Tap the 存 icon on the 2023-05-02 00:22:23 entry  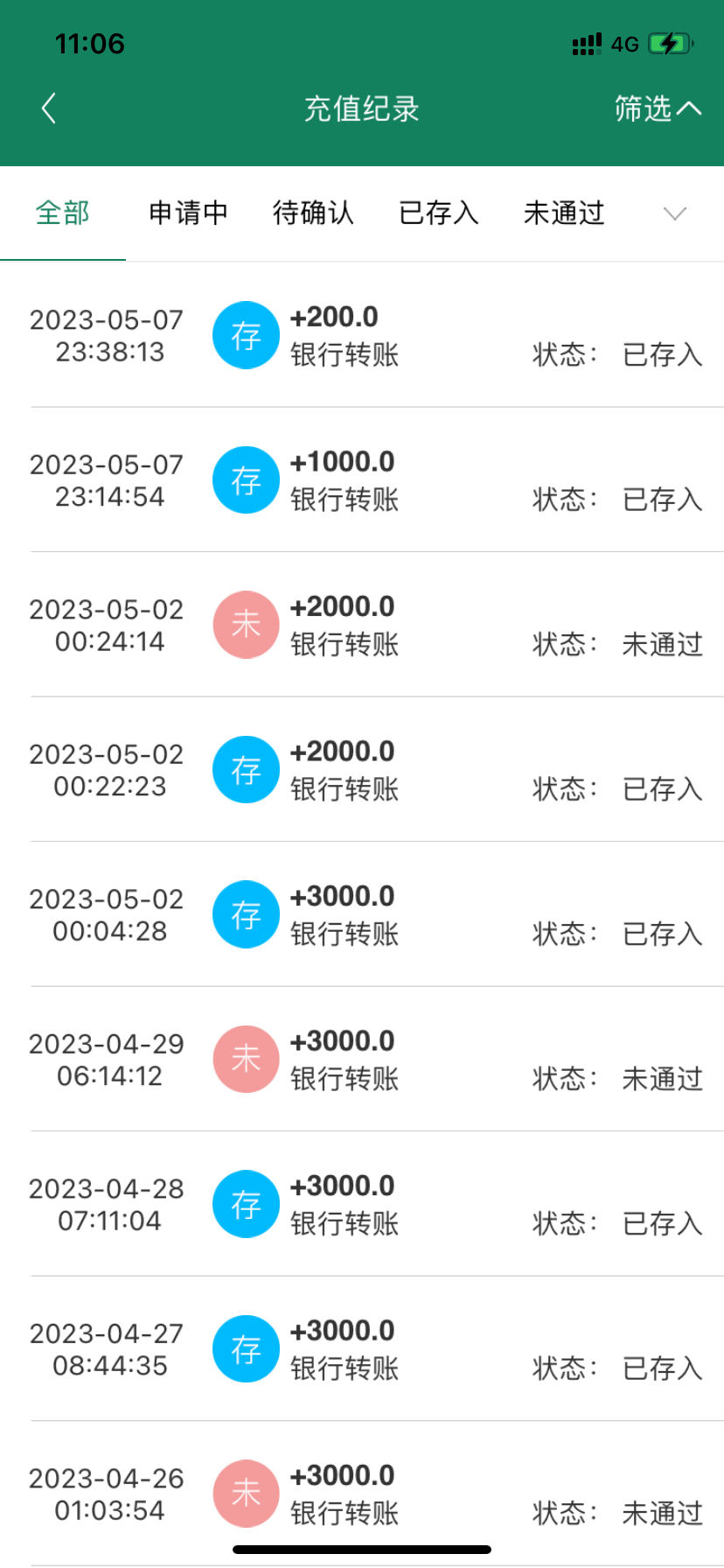click(x=245, y=769)
